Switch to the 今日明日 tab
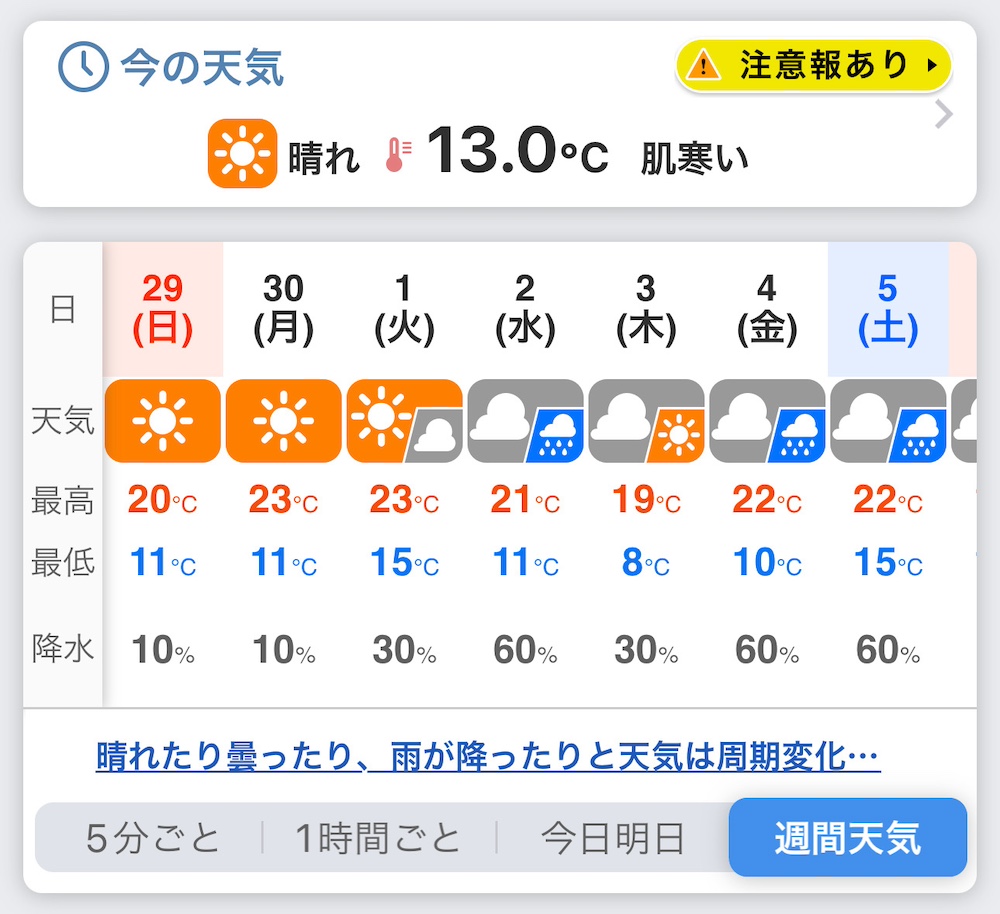The image size is (1000, 914). point(612,837)
